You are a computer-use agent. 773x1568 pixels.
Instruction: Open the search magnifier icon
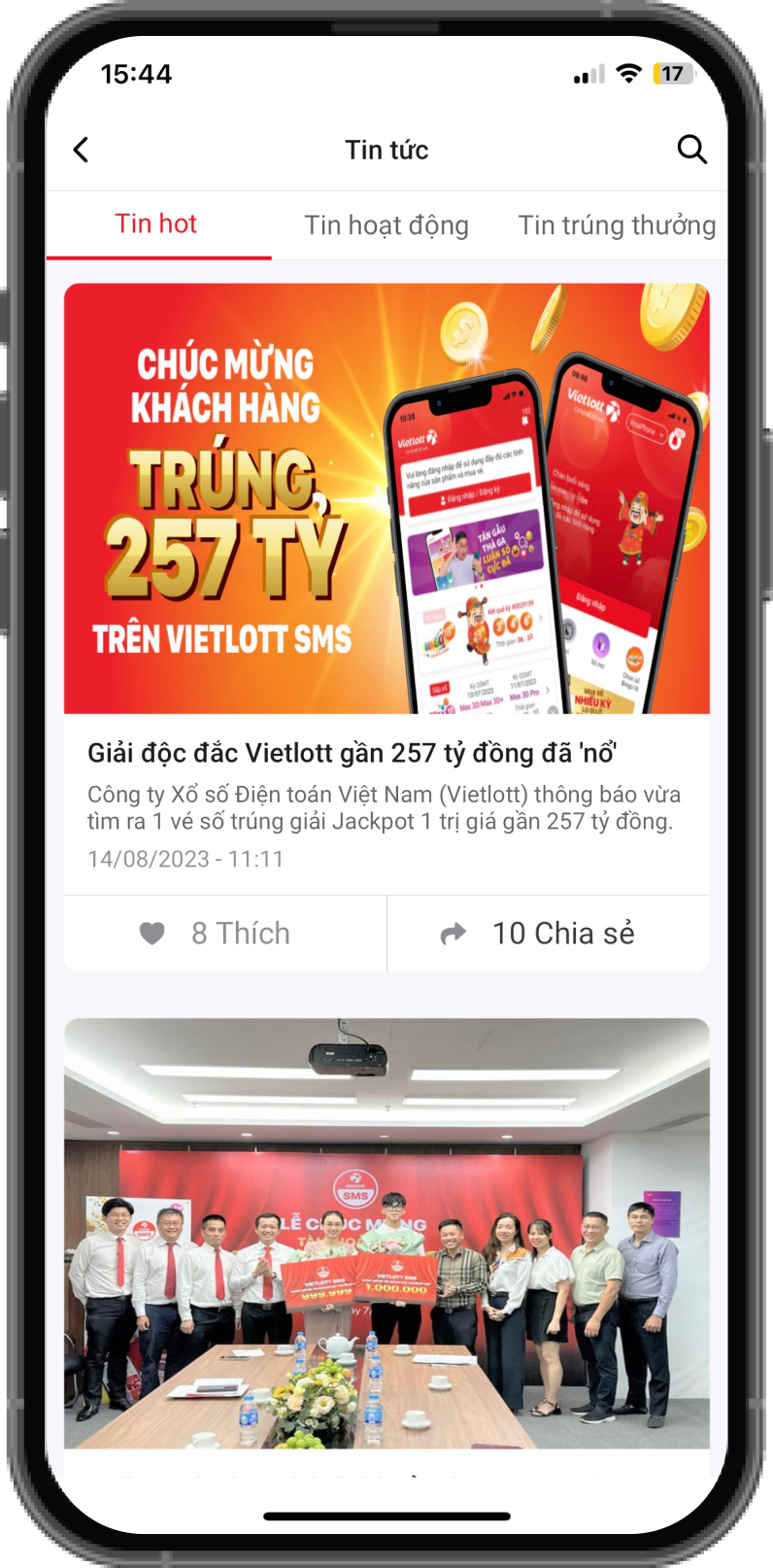(691, 150)
